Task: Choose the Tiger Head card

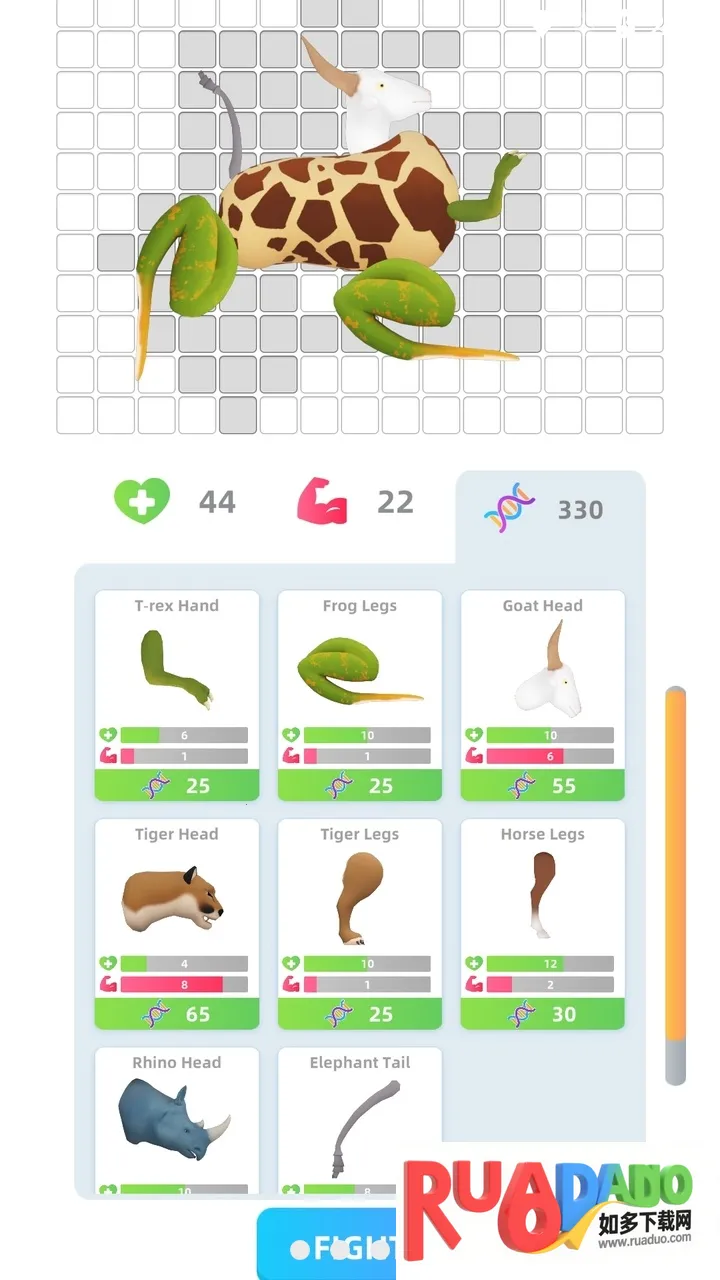Action: pyautogui.click(x=177, y=923)
